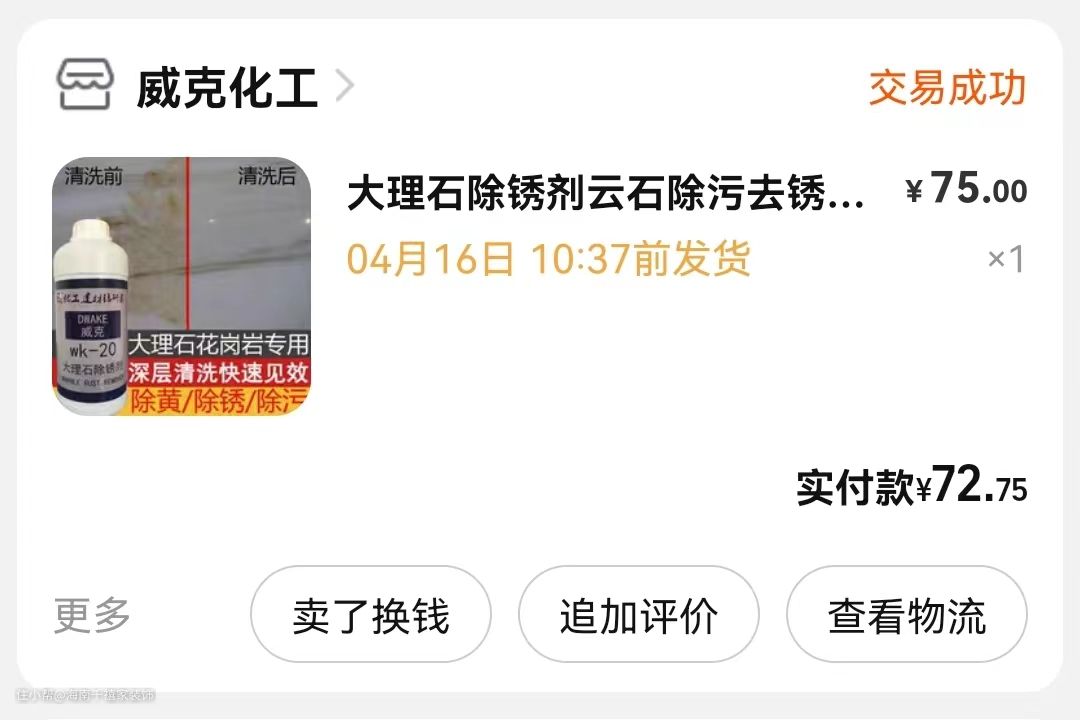
Task: Select 卖了换钱 to resell the item
Action: click(x=370, y=615)
